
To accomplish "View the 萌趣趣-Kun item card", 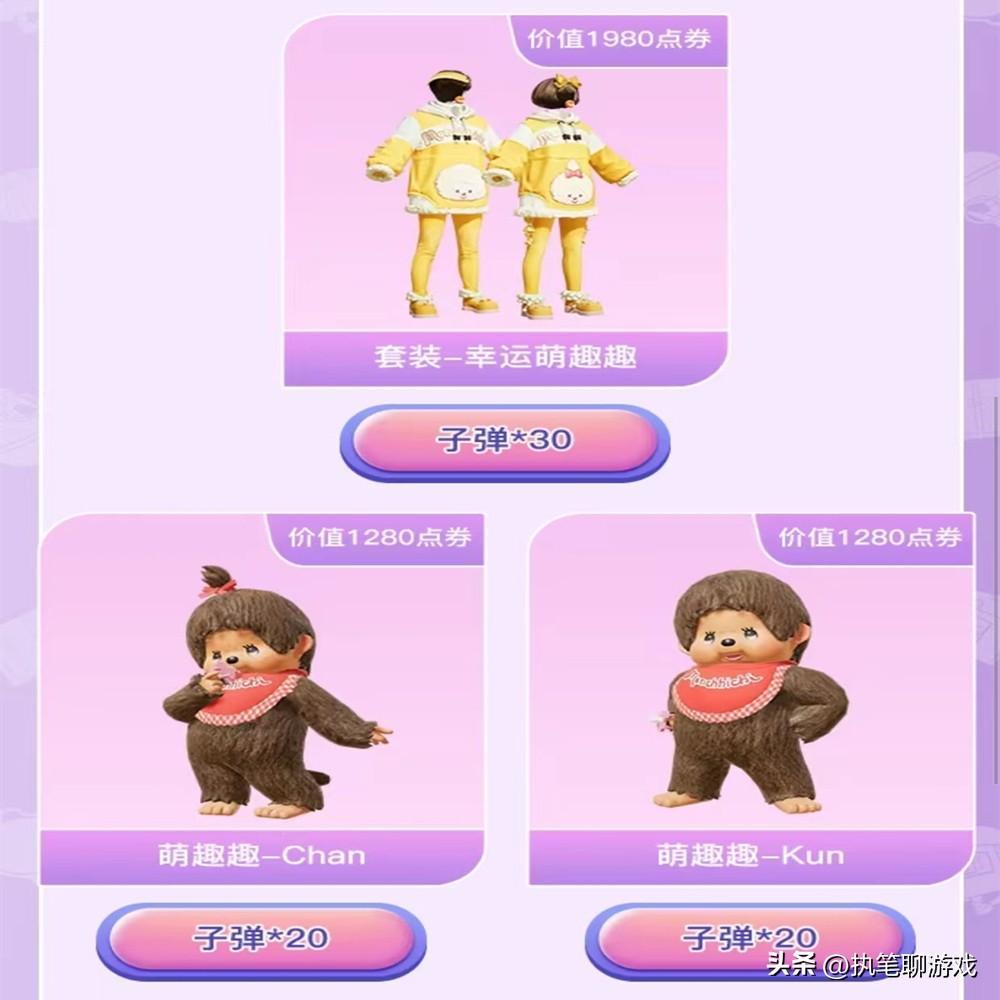I will click(750, 698).
